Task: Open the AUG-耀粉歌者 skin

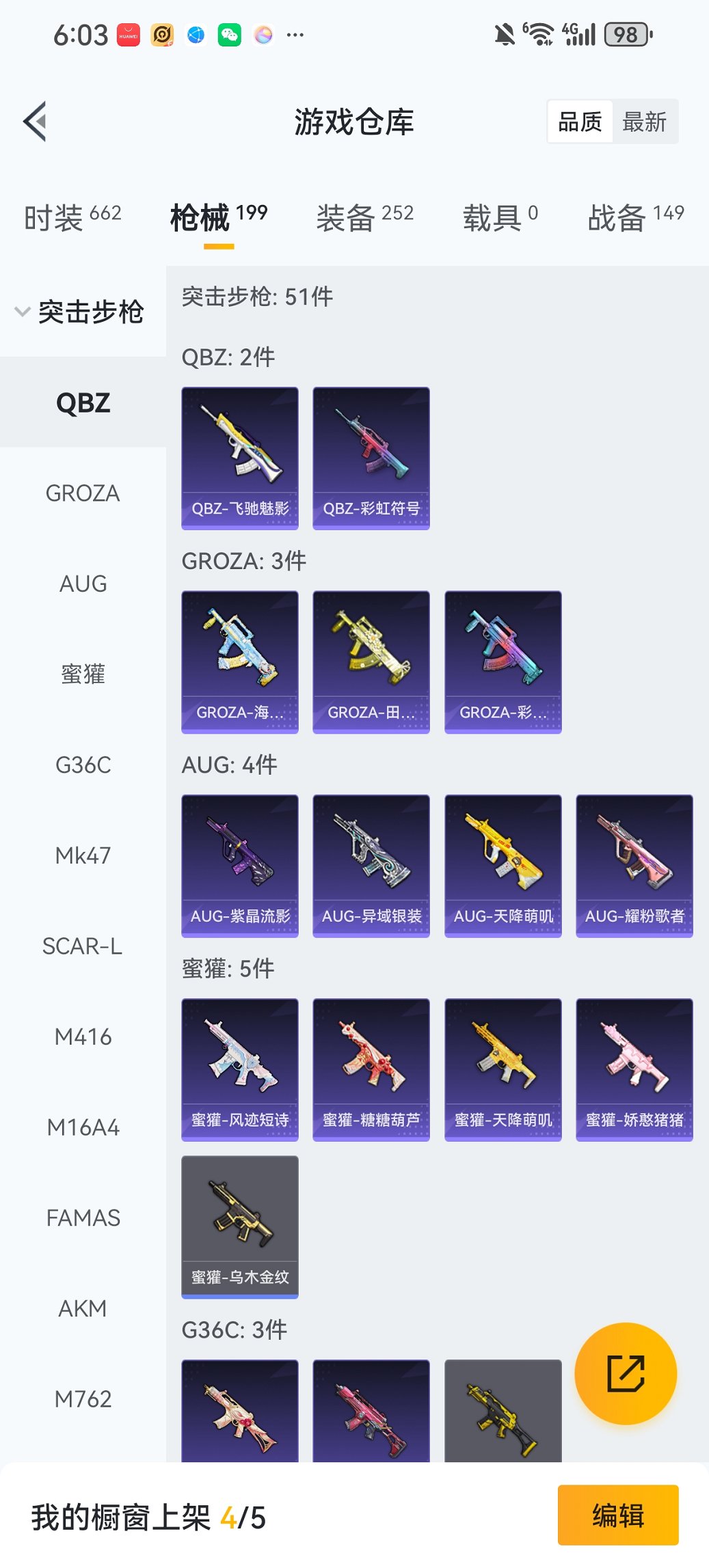Action: pyautogui.click(x=634, y=865)
